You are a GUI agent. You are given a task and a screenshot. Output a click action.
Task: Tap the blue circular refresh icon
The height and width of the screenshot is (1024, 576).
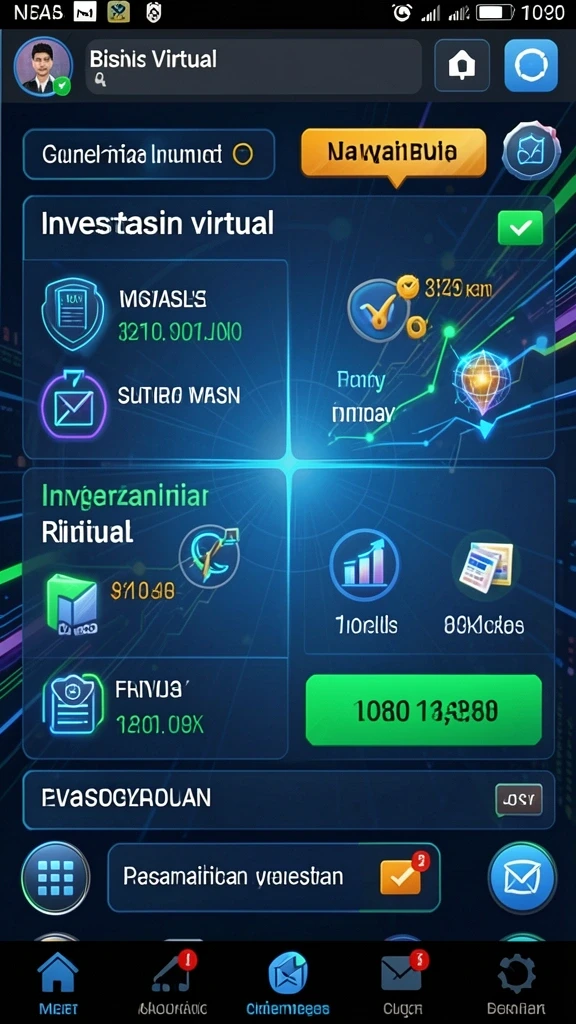(x=531, y=65)
